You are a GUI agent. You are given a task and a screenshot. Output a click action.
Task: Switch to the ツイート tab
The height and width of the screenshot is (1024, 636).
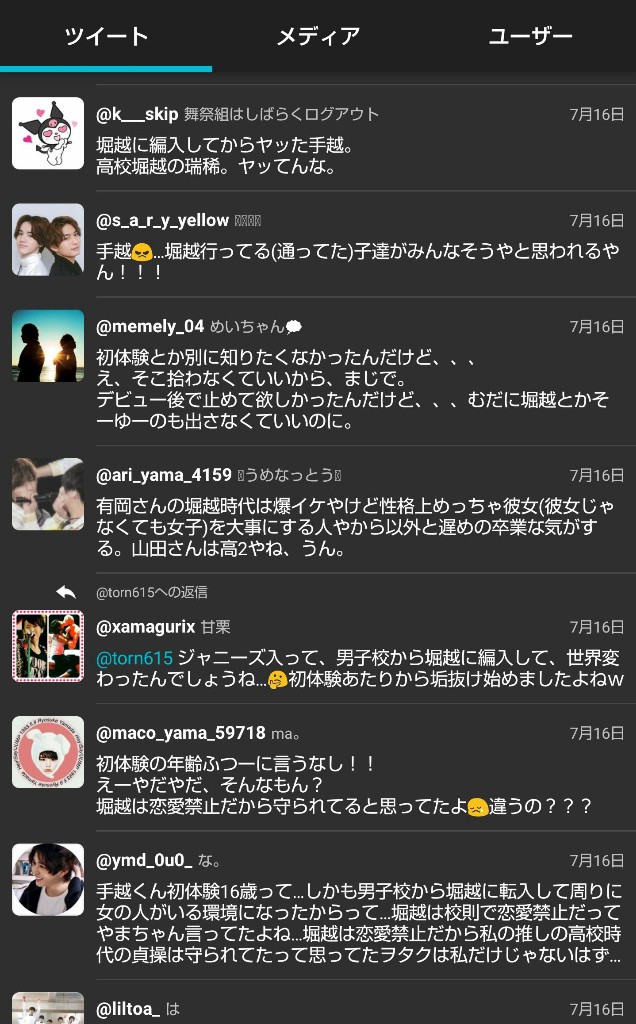[106, 37]
